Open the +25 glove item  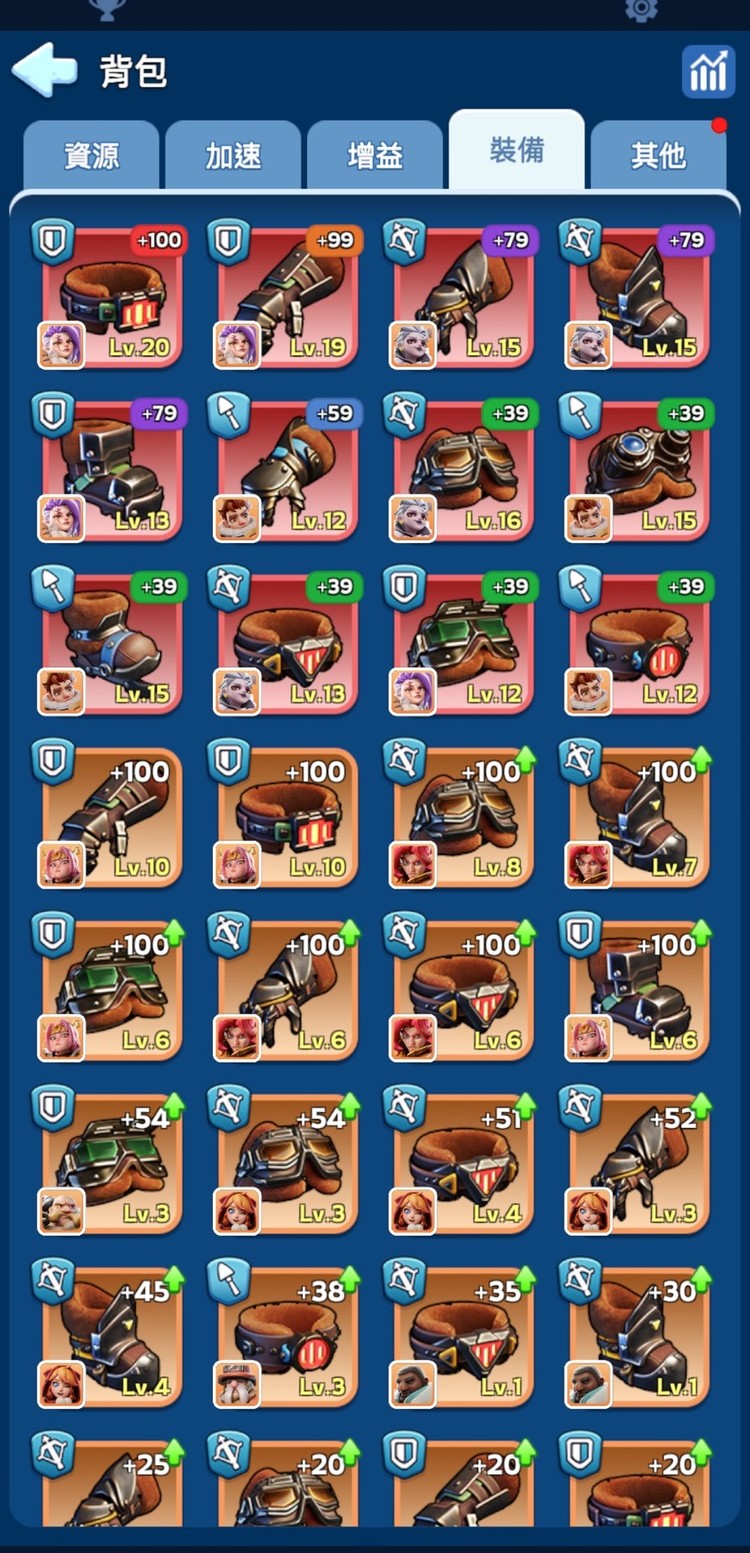(112, 1485)
